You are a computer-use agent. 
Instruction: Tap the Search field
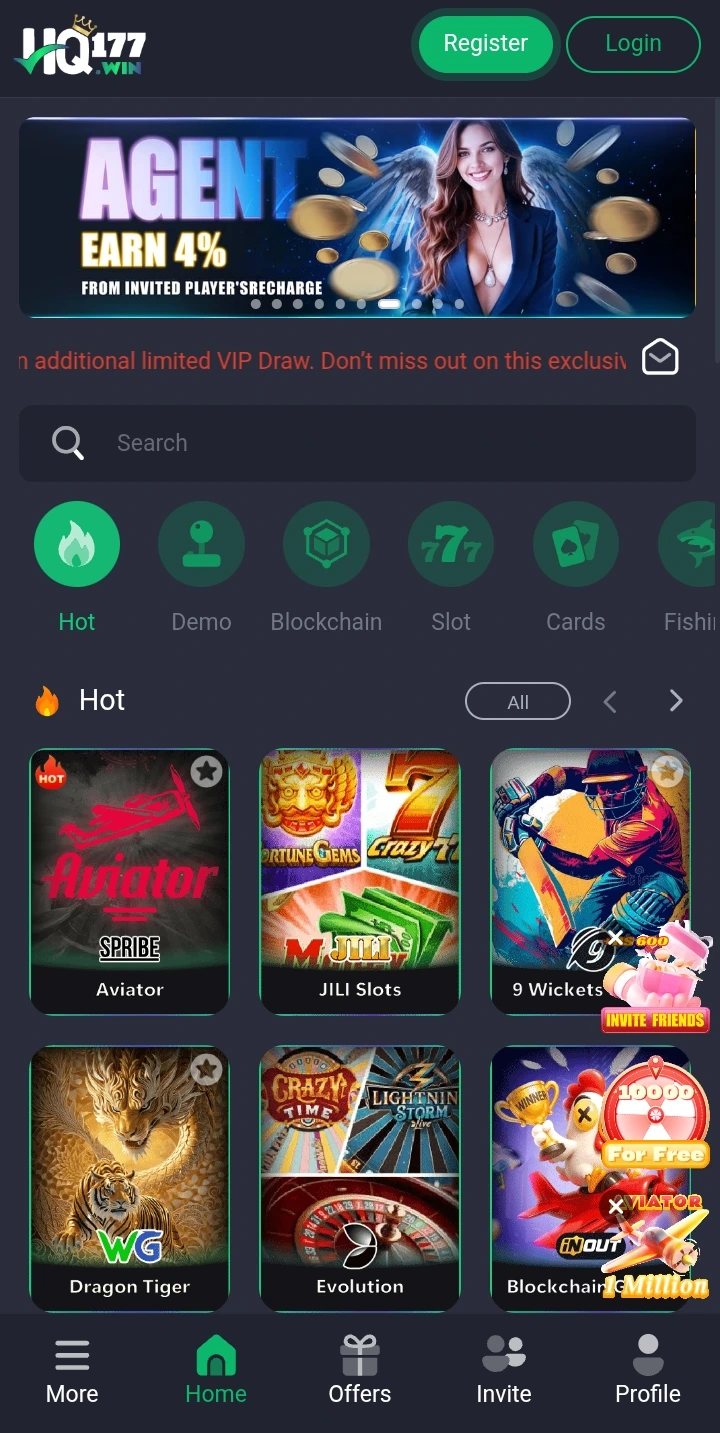357,443
